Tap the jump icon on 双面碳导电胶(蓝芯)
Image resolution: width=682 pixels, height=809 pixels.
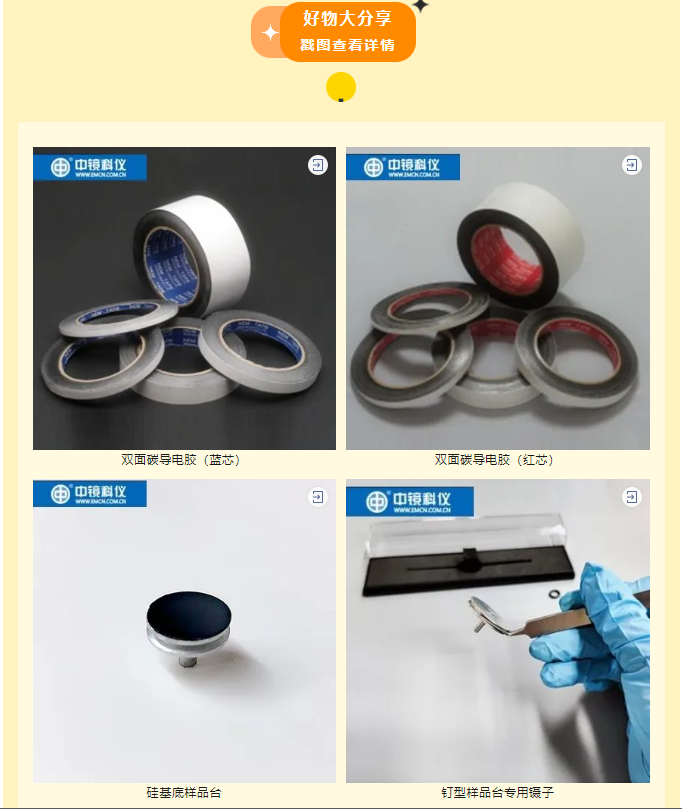click(318, 165)
